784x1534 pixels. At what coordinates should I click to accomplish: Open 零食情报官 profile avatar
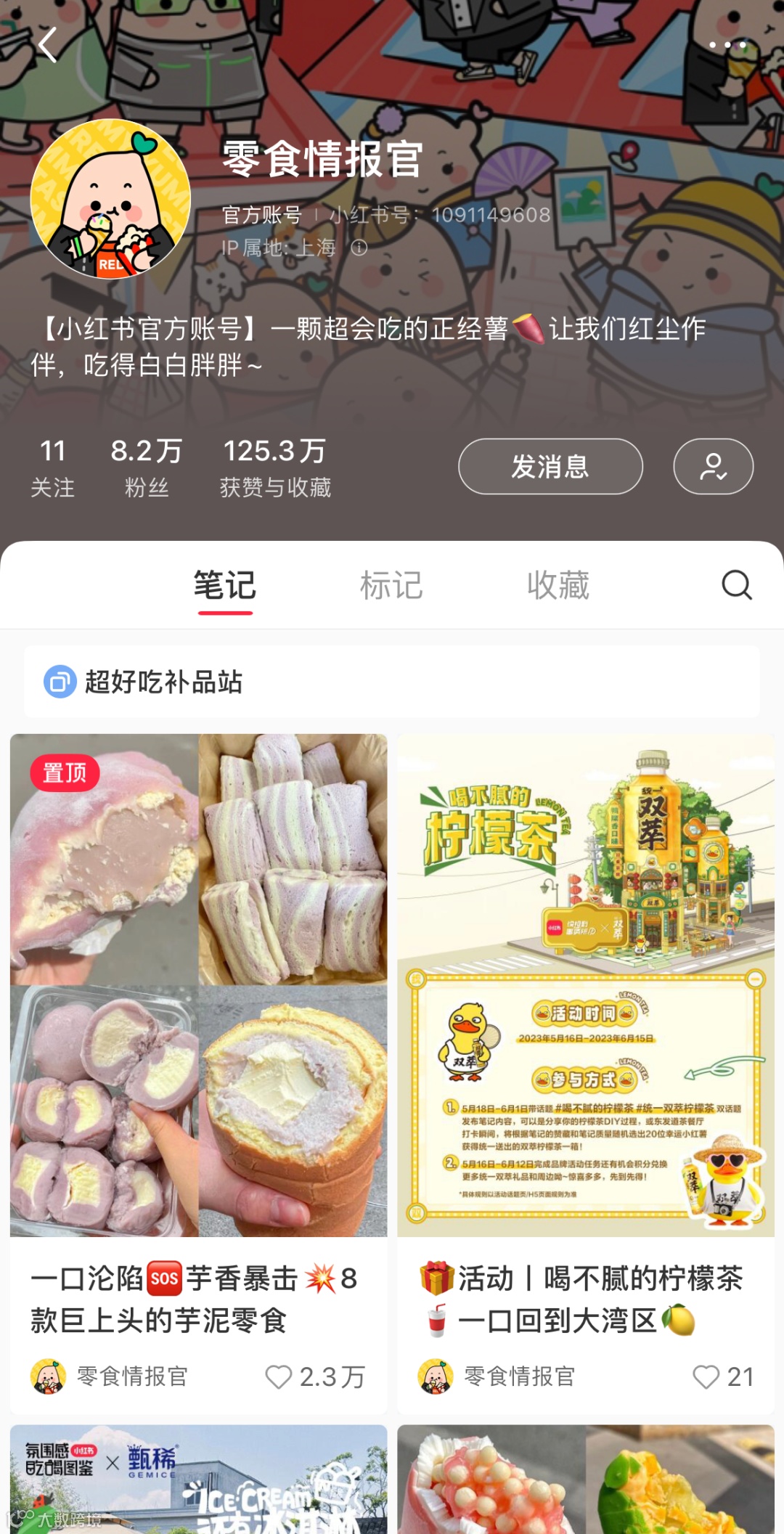(110, 198)
